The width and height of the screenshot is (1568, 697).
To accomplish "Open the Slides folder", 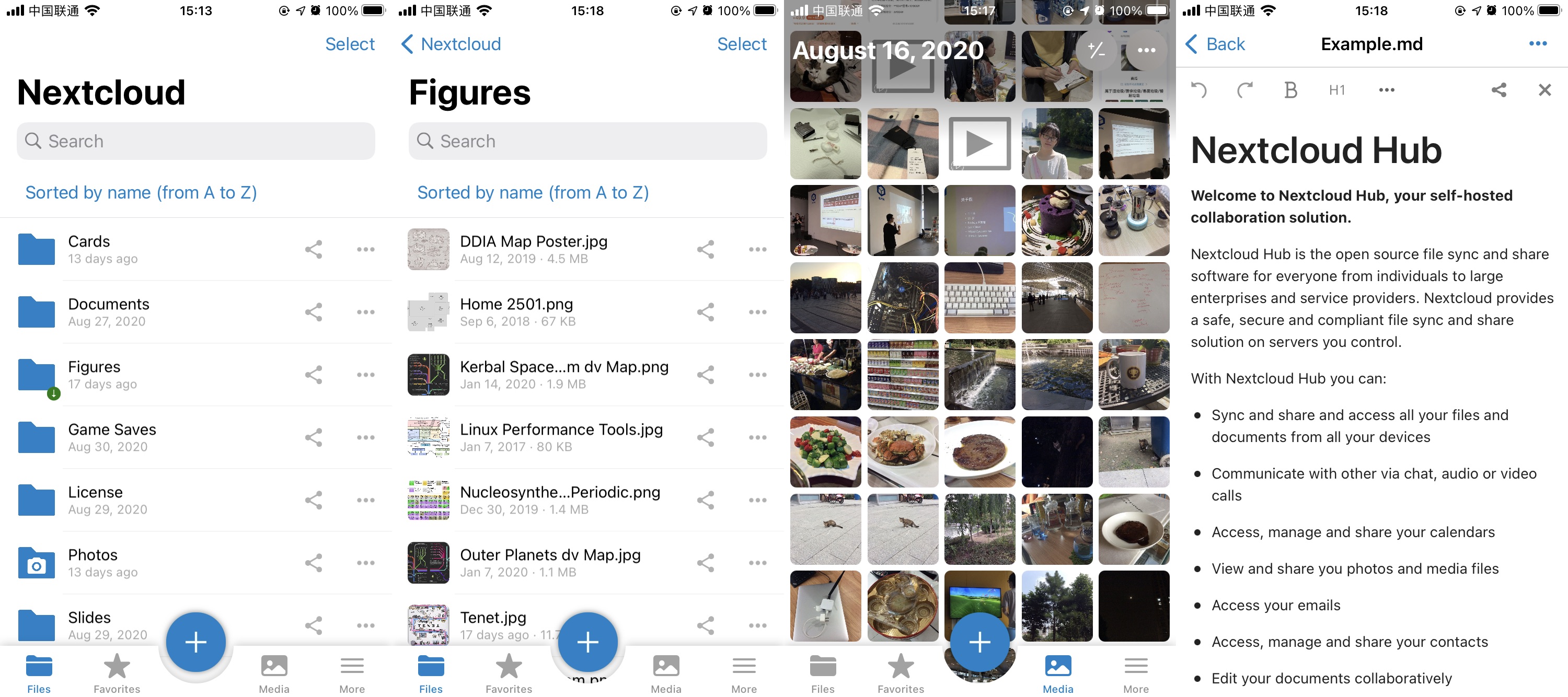I will [89, 624].
